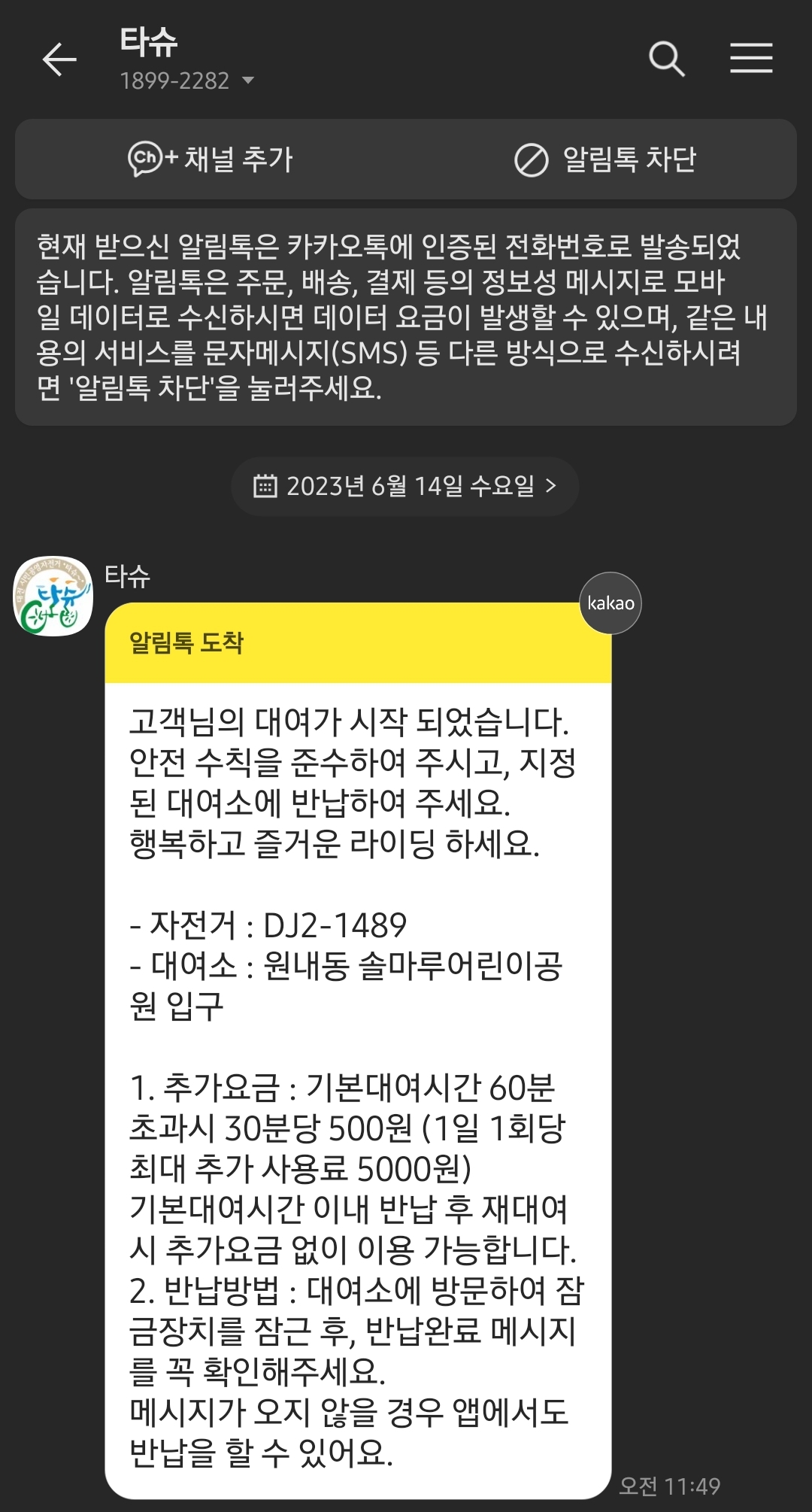
Task: Click the kakao badge on the message
Action: (609, 603)
